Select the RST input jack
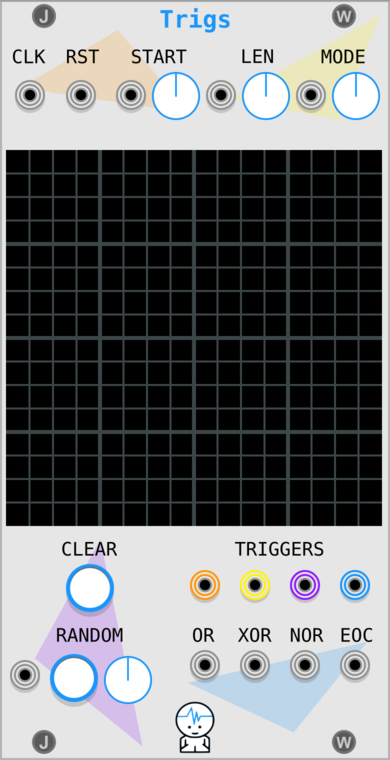This screenshot has width=390, height=760. pyautogui.click(x=81, y=95)
